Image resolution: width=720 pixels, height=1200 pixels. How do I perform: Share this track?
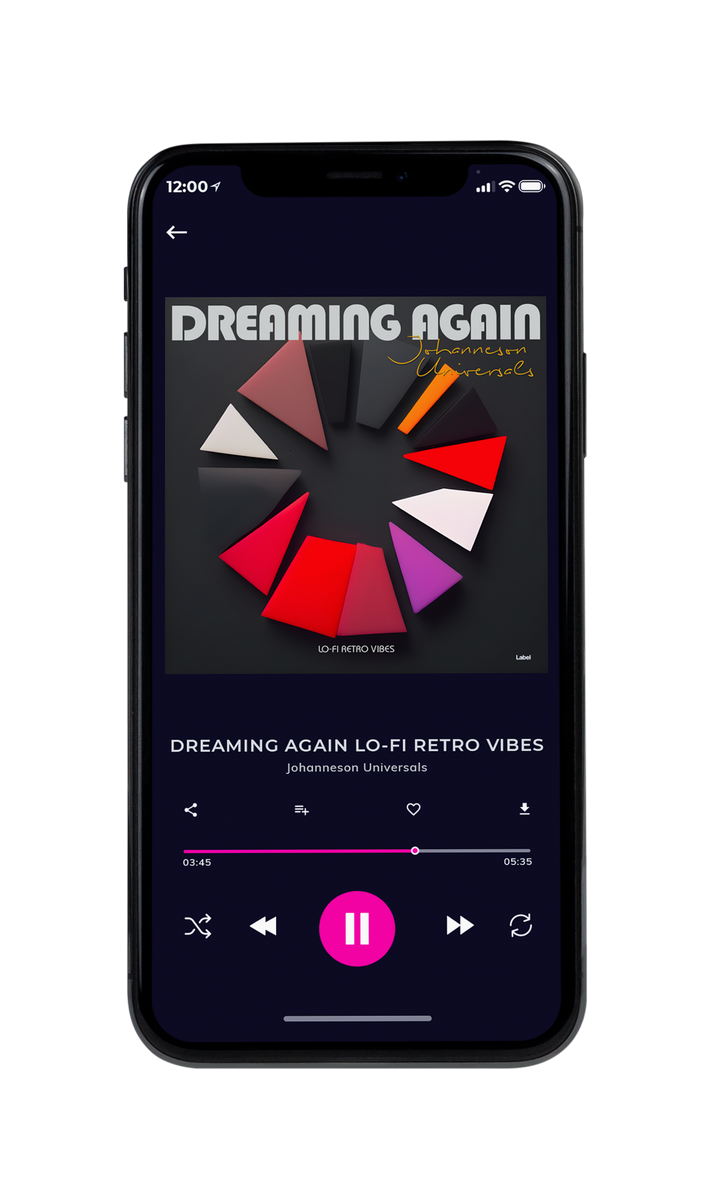click(x=191, y=810)
